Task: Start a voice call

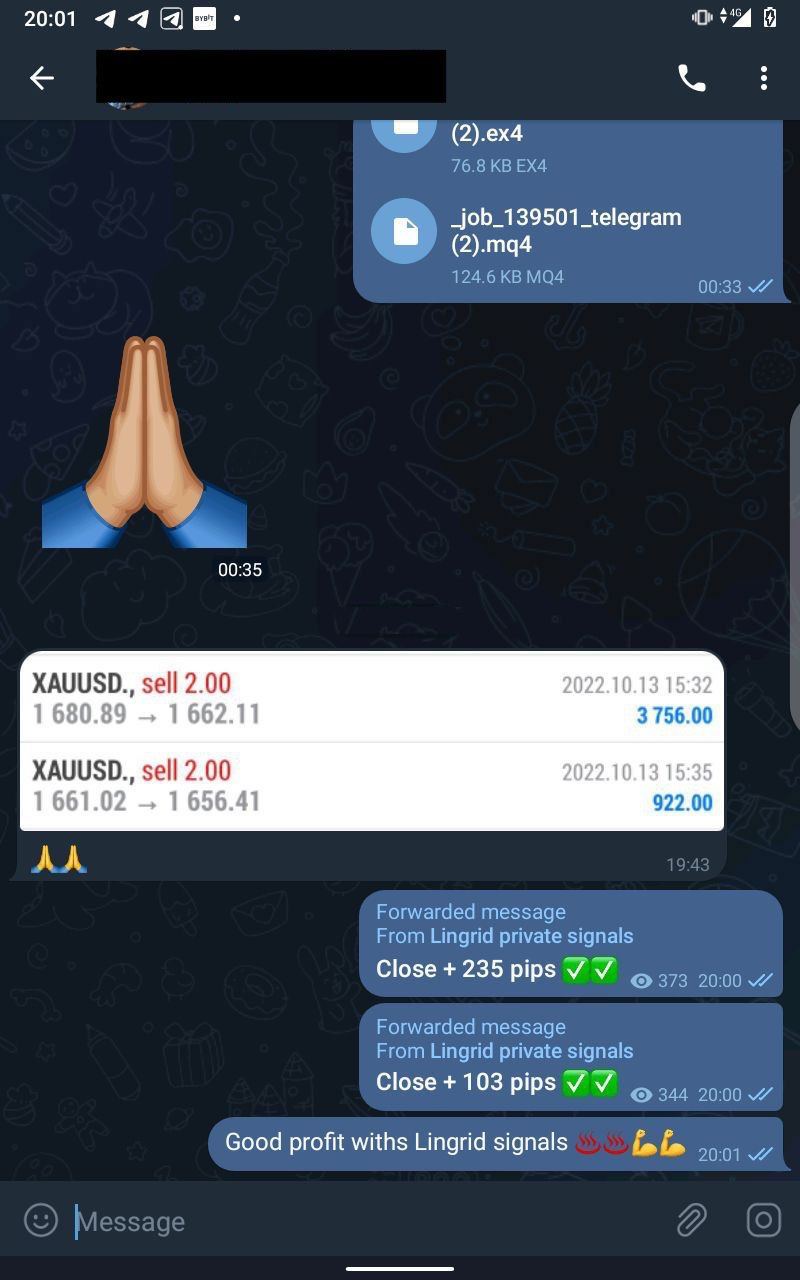Action: 692,78
